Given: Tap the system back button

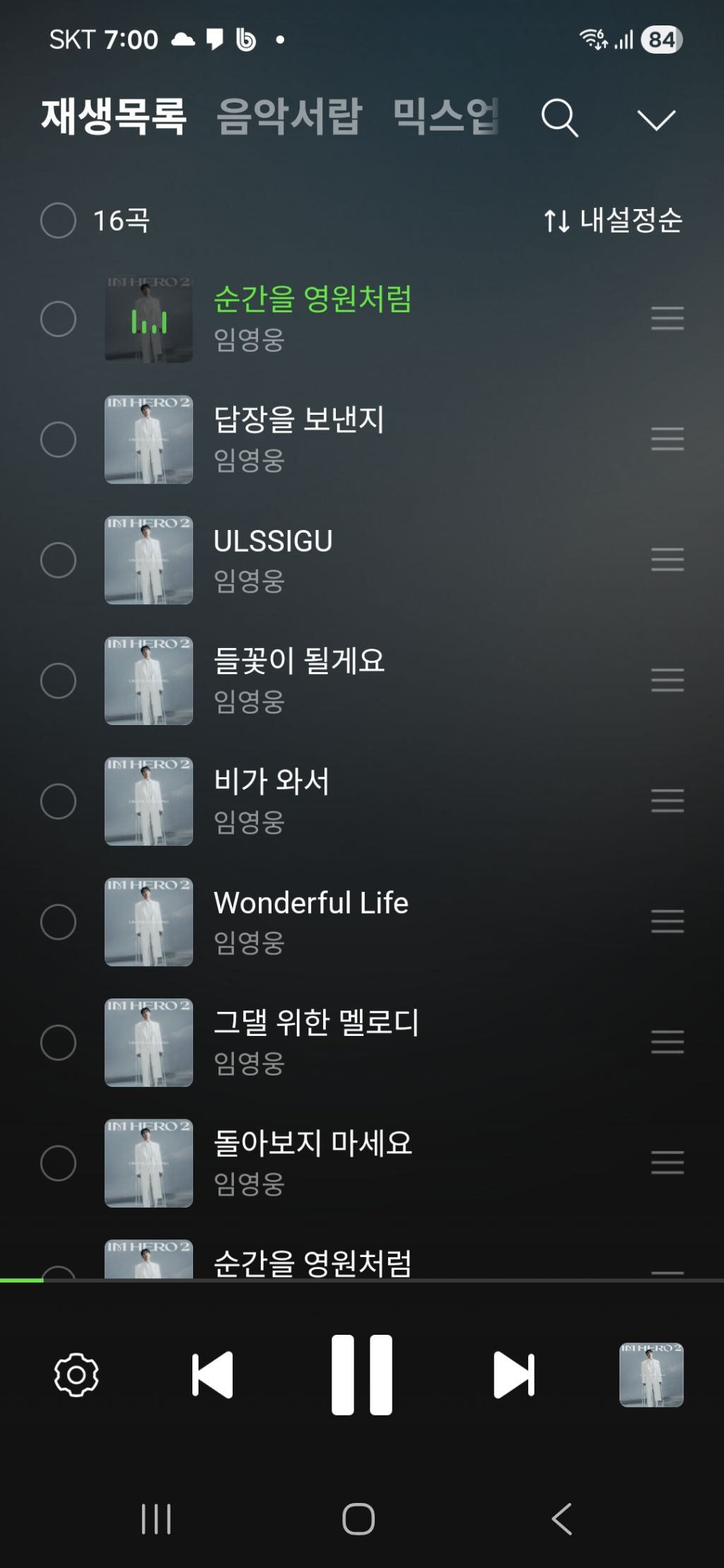Looking at the screenshot, I should (561, 1519).
